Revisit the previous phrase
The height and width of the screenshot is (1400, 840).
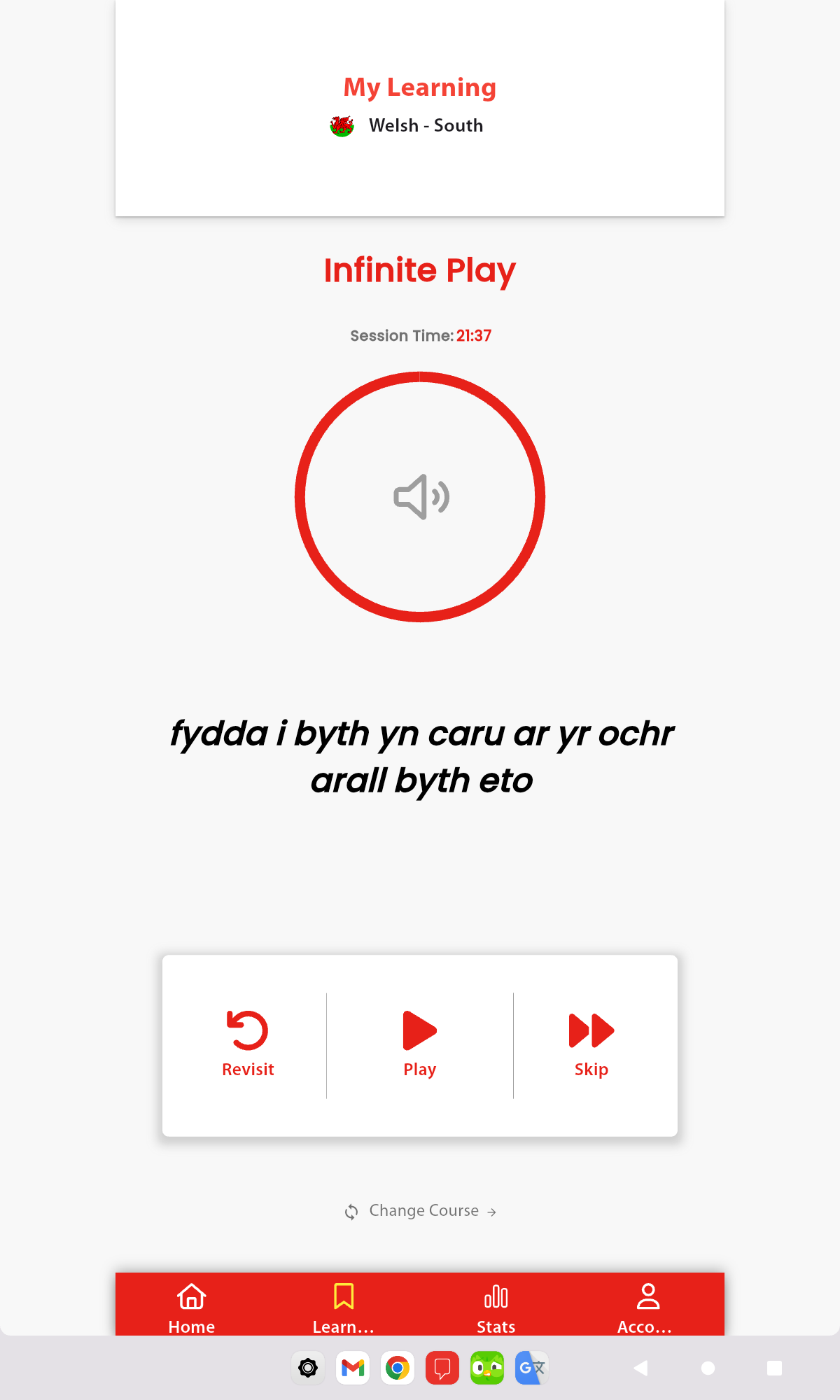248,1043
